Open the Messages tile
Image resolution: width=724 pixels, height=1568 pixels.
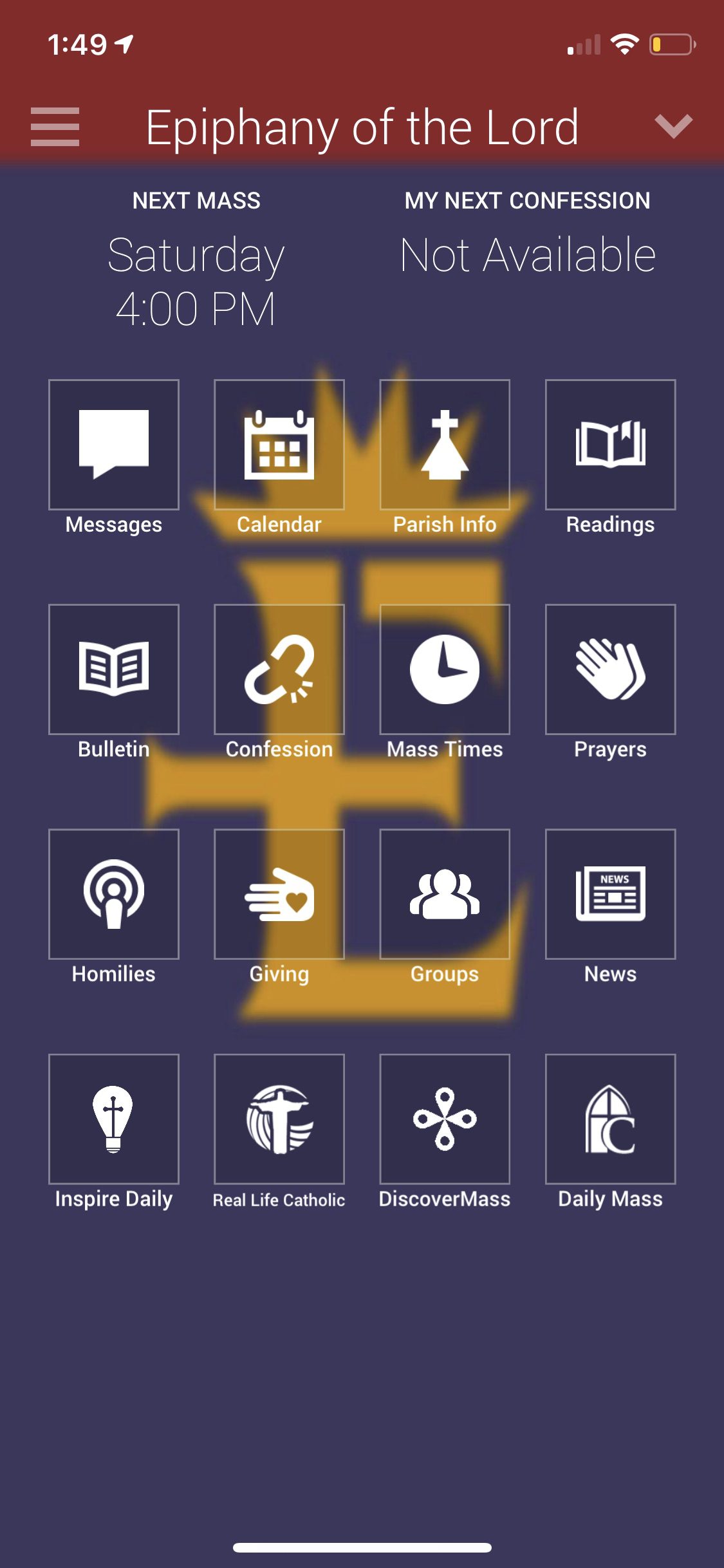coord(113,444)
